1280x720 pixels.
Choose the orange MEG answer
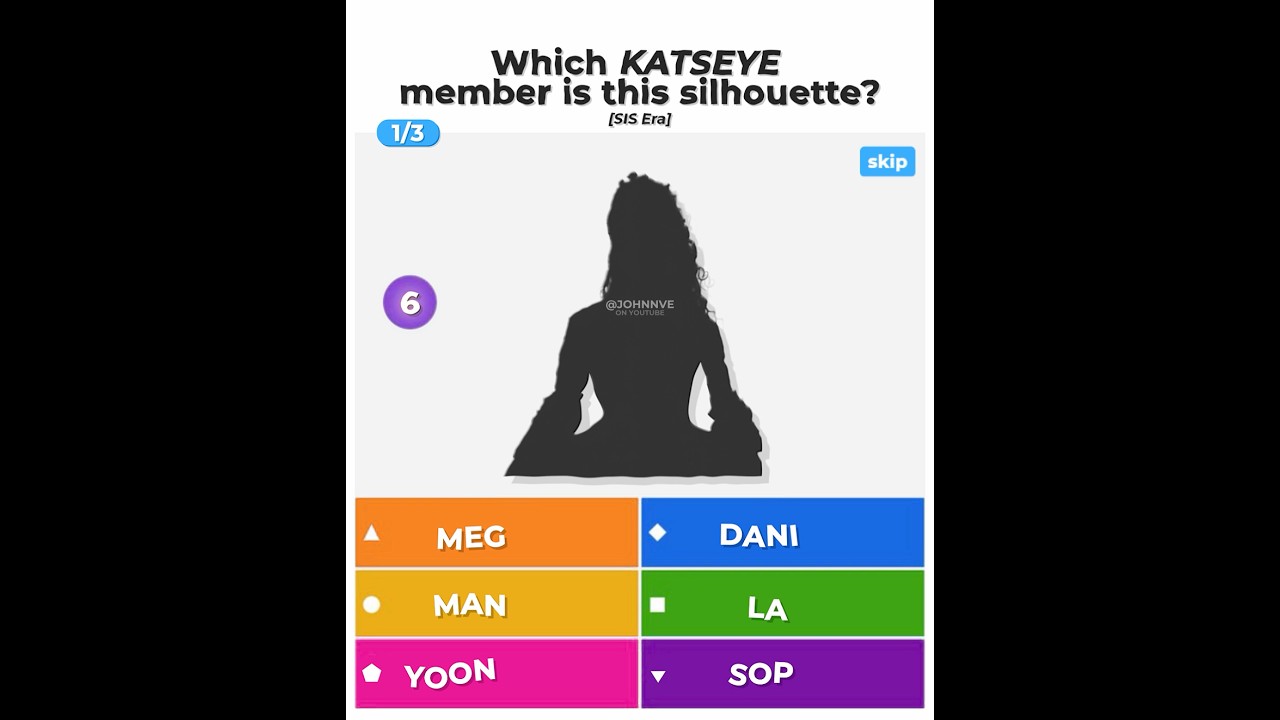[496, 533]
